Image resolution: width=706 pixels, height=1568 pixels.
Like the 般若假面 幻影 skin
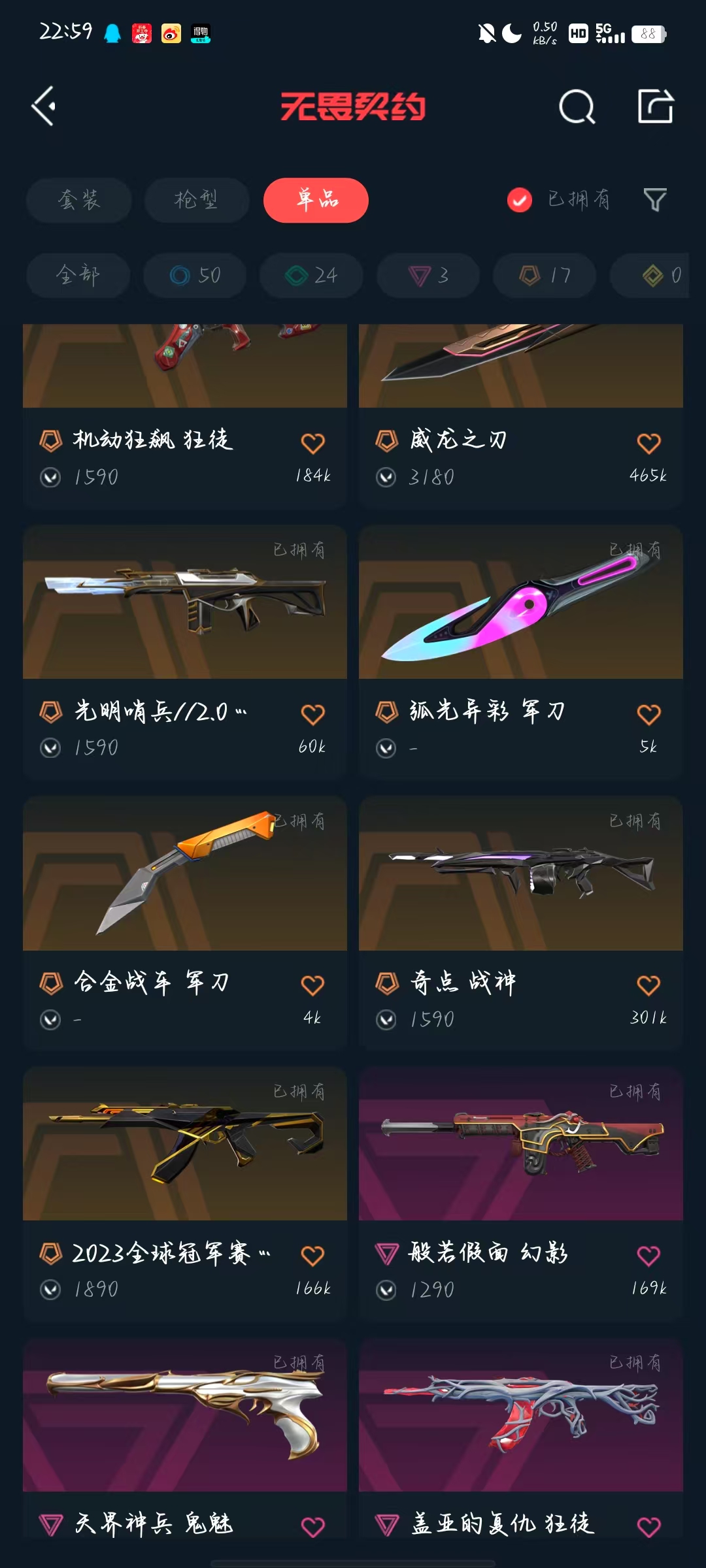(648, 1256)
